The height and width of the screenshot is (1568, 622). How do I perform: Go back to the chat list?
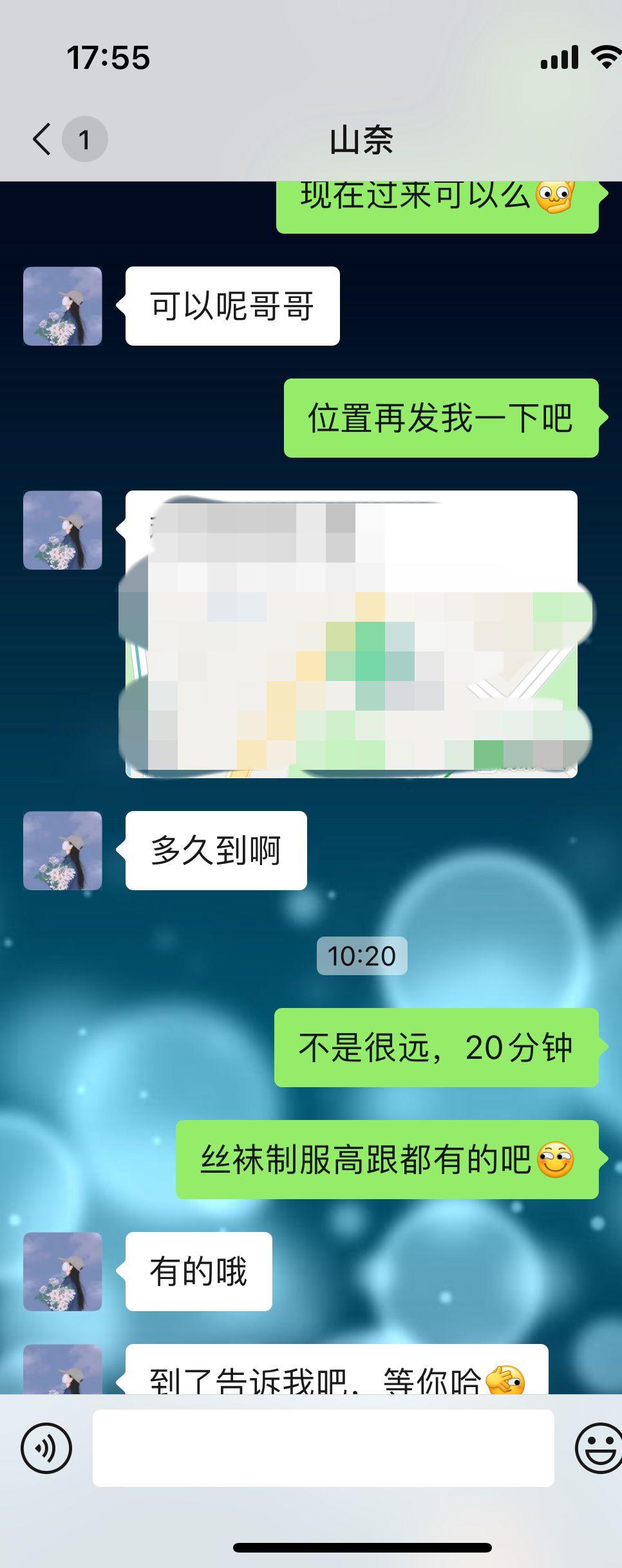42,139
